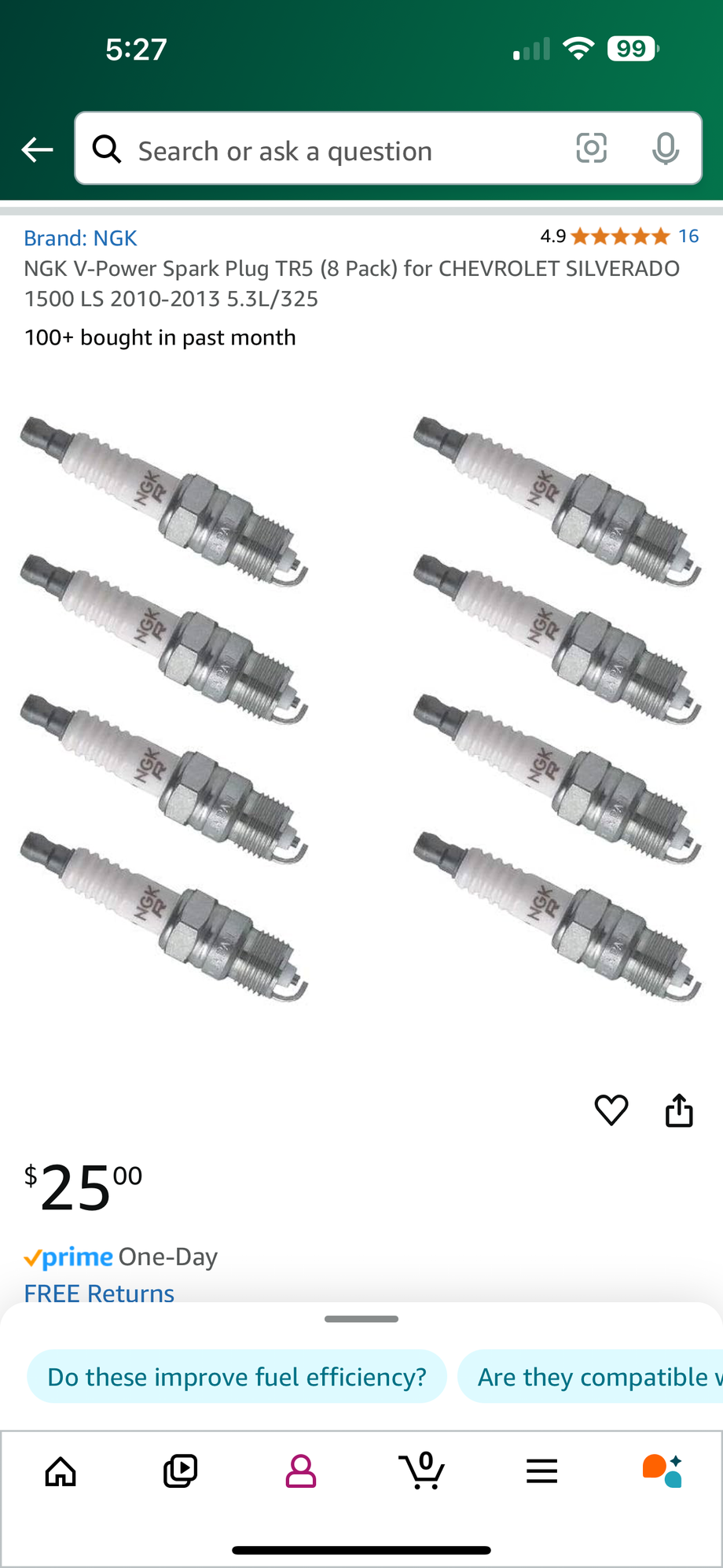Launch the AI shopping assistant
This screenshot has height=1568, width=723.
coord(662,1471)
